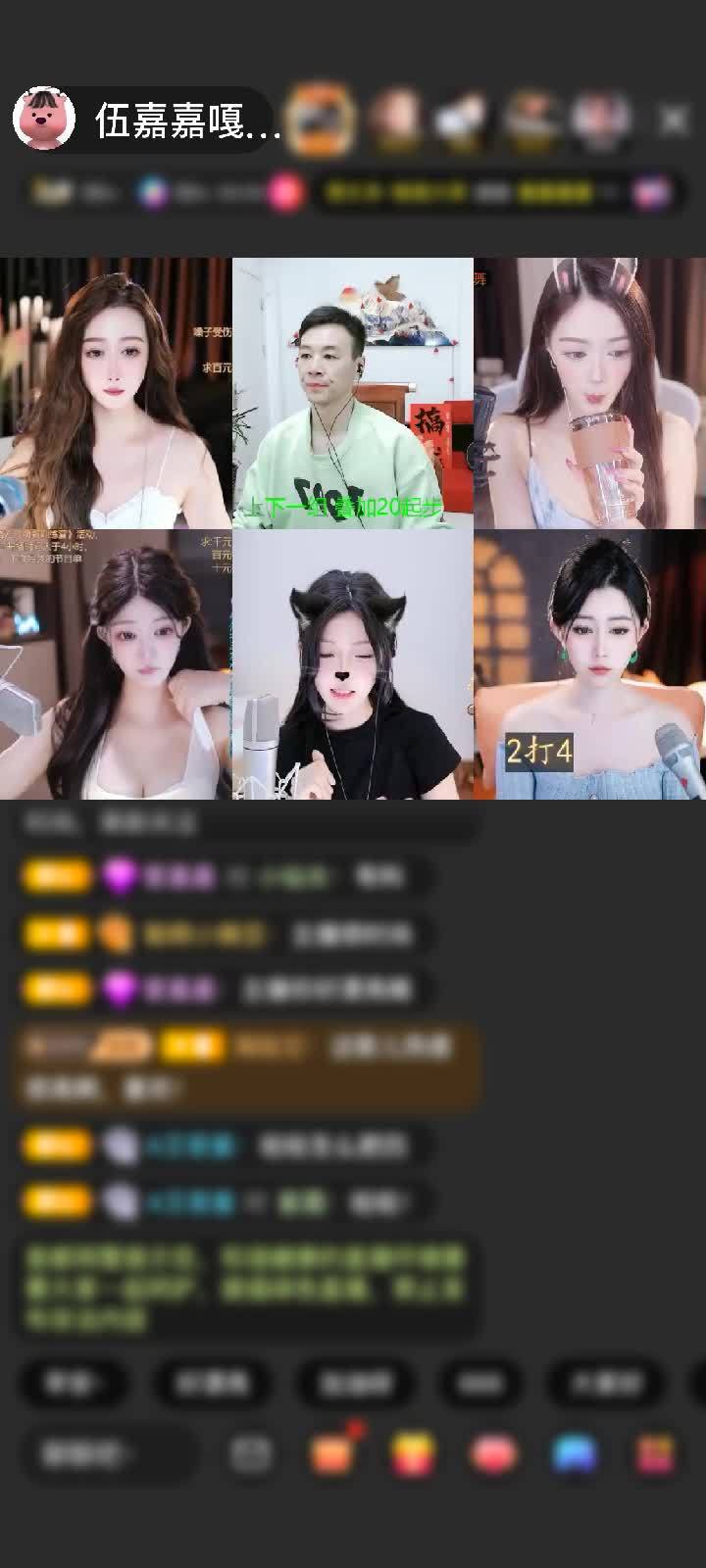
Task: Open the cat-ears streamer's video tile
Action: tap(353, 664)
